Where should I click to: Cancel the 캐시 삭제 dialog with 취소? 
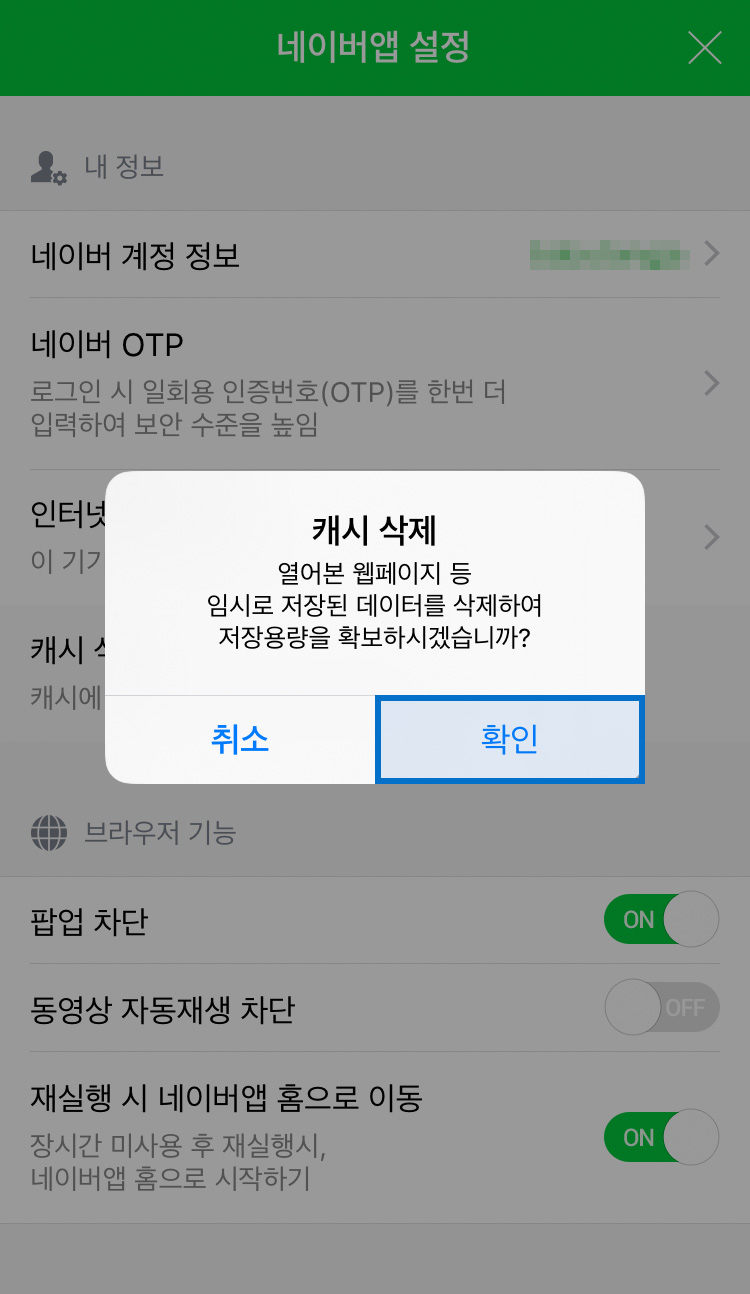coord(240,739)
